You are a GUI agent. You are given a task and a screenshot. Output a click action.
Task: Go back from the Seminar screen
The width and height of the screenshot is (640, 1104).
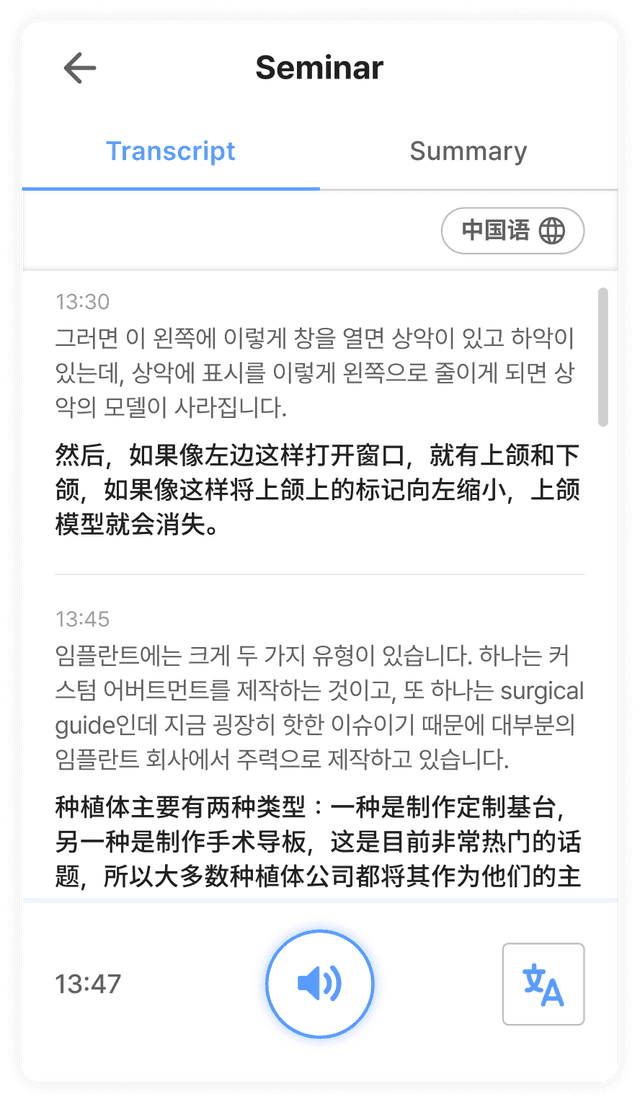tap(79, 68)
